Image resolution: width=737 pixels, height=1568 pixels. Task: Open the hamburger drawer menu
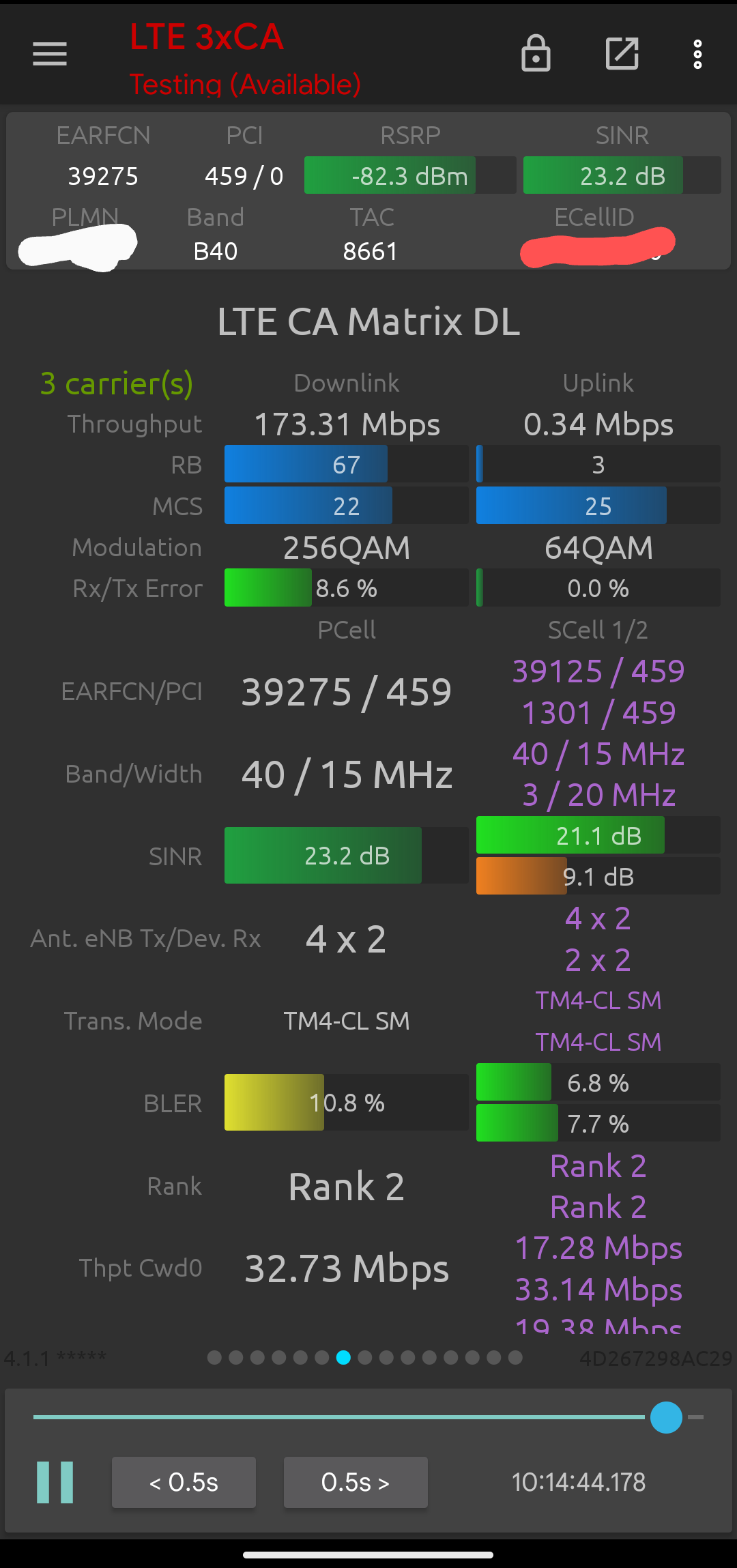coord(50,54)
